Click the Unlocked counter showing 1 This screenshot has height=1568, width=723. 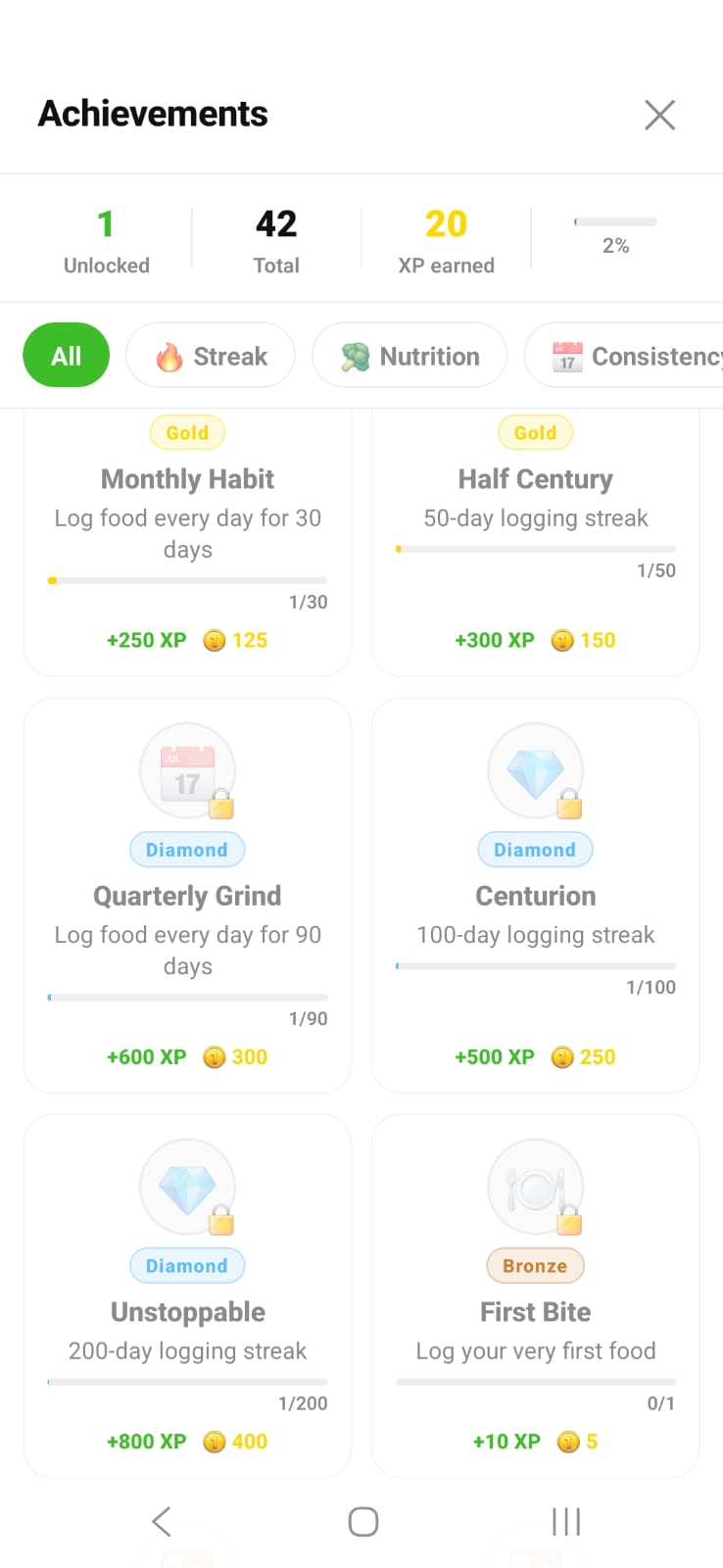(107, 238)
